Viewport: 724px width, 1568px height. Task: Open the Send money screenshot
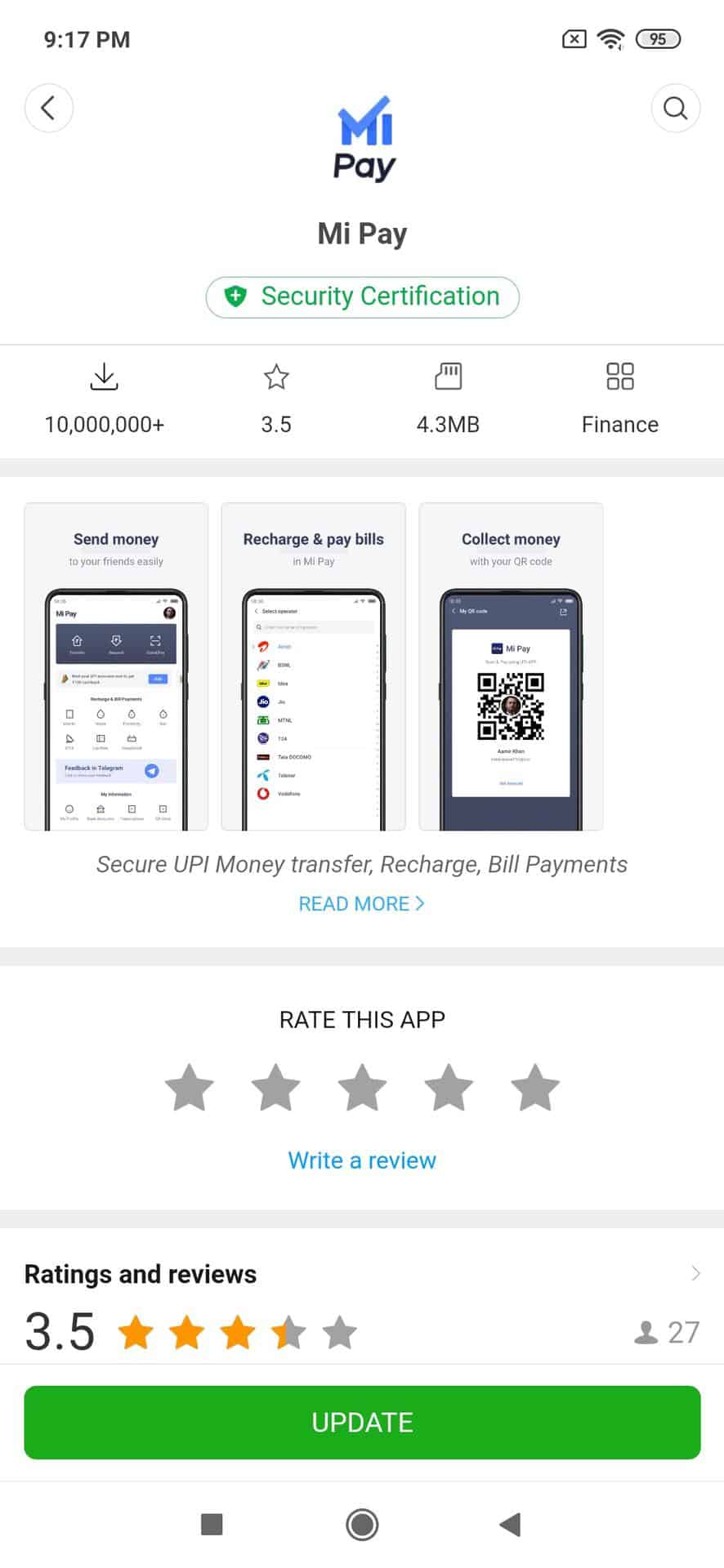point(116,666)
